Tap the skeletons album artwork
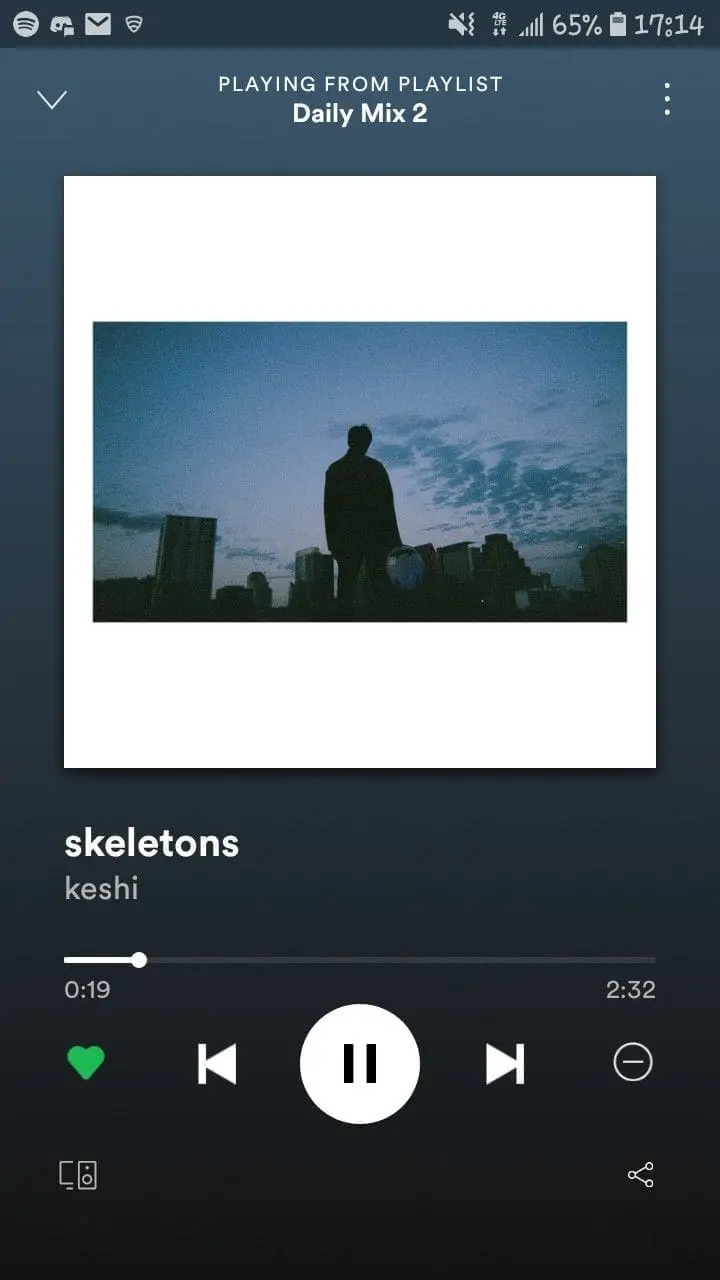Viewport: 720px width, 1280px height. coord(360,472)
